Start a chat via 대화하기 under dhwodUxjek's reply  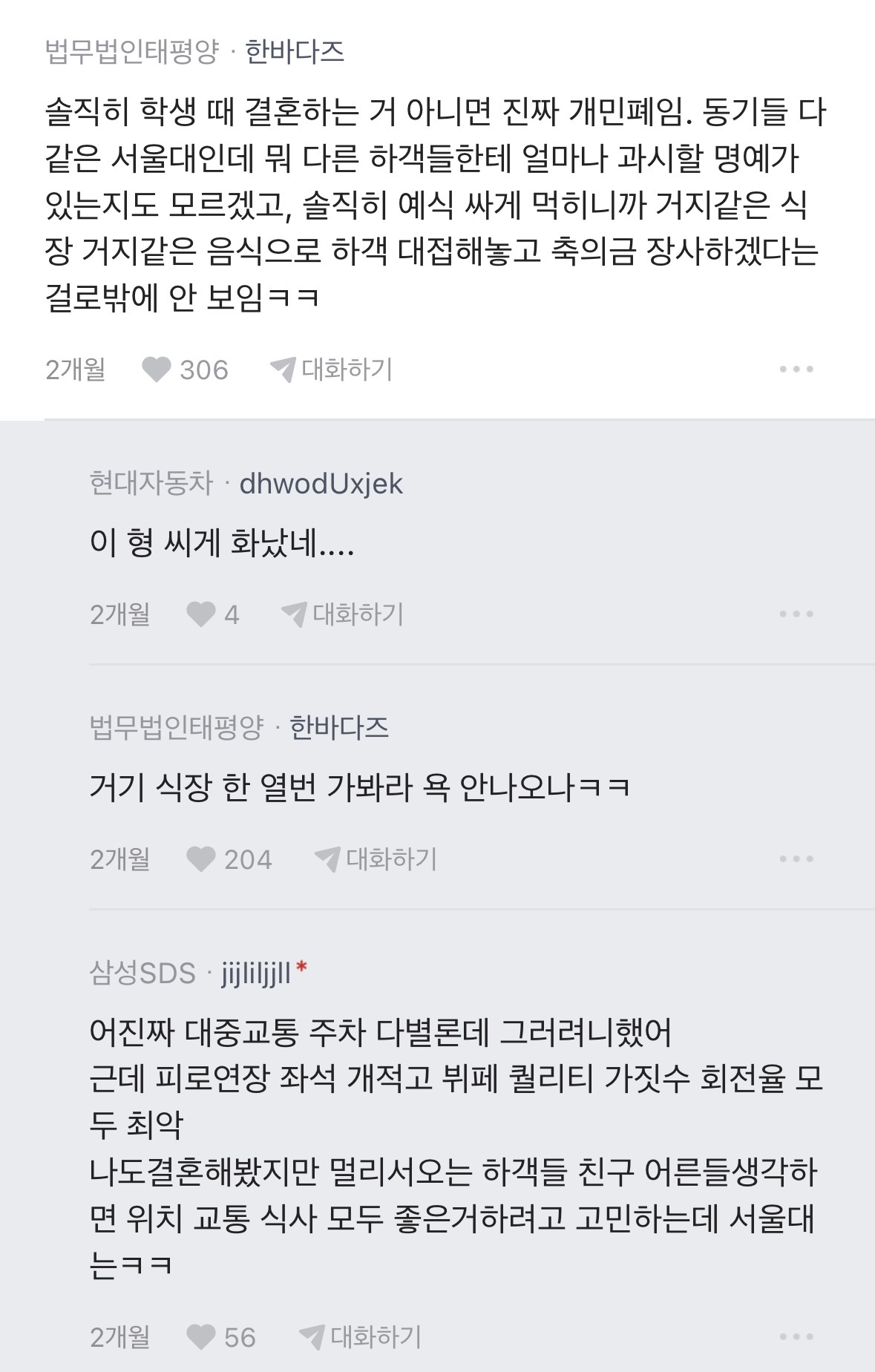pyautogui.click(x=342, y=614)
